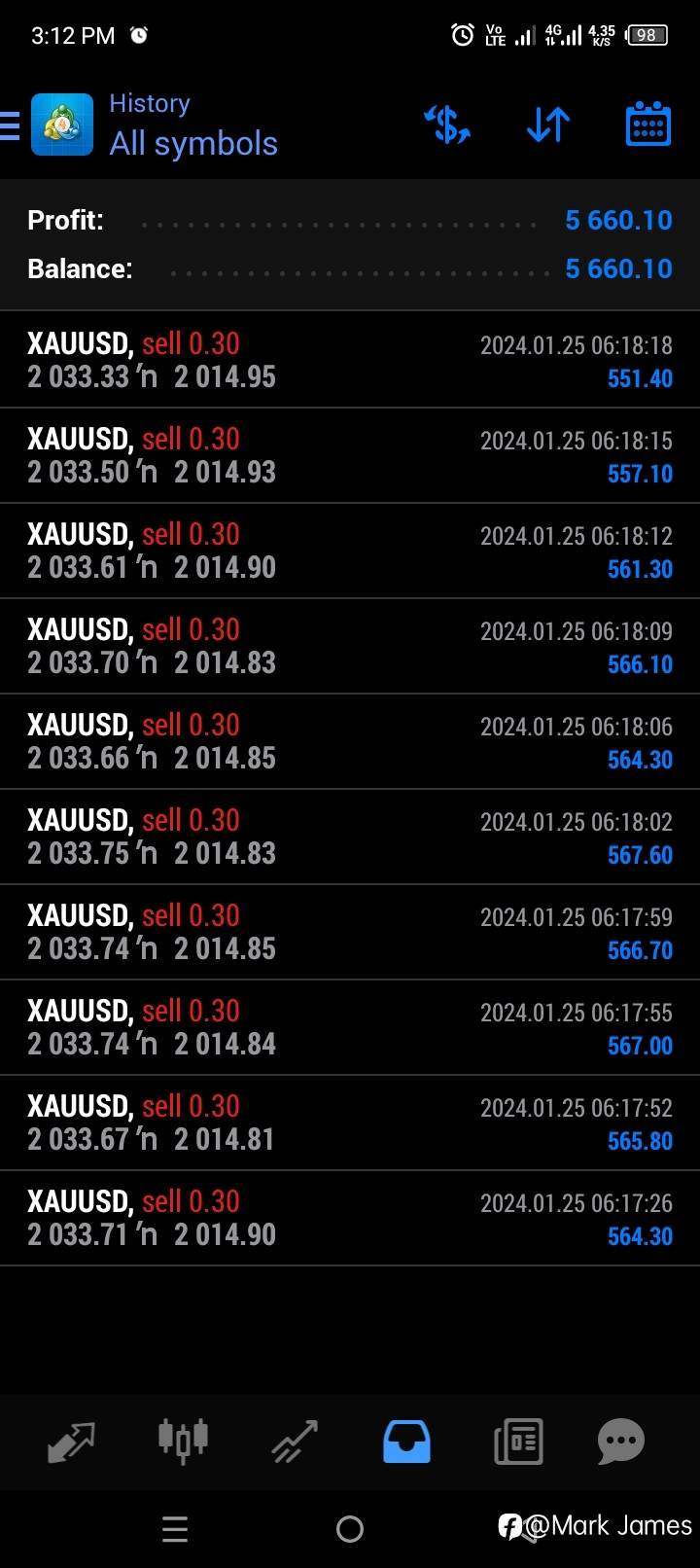Open the currency symbol filter
Viewport: 700px width, 1568px height.
point(447,125)
